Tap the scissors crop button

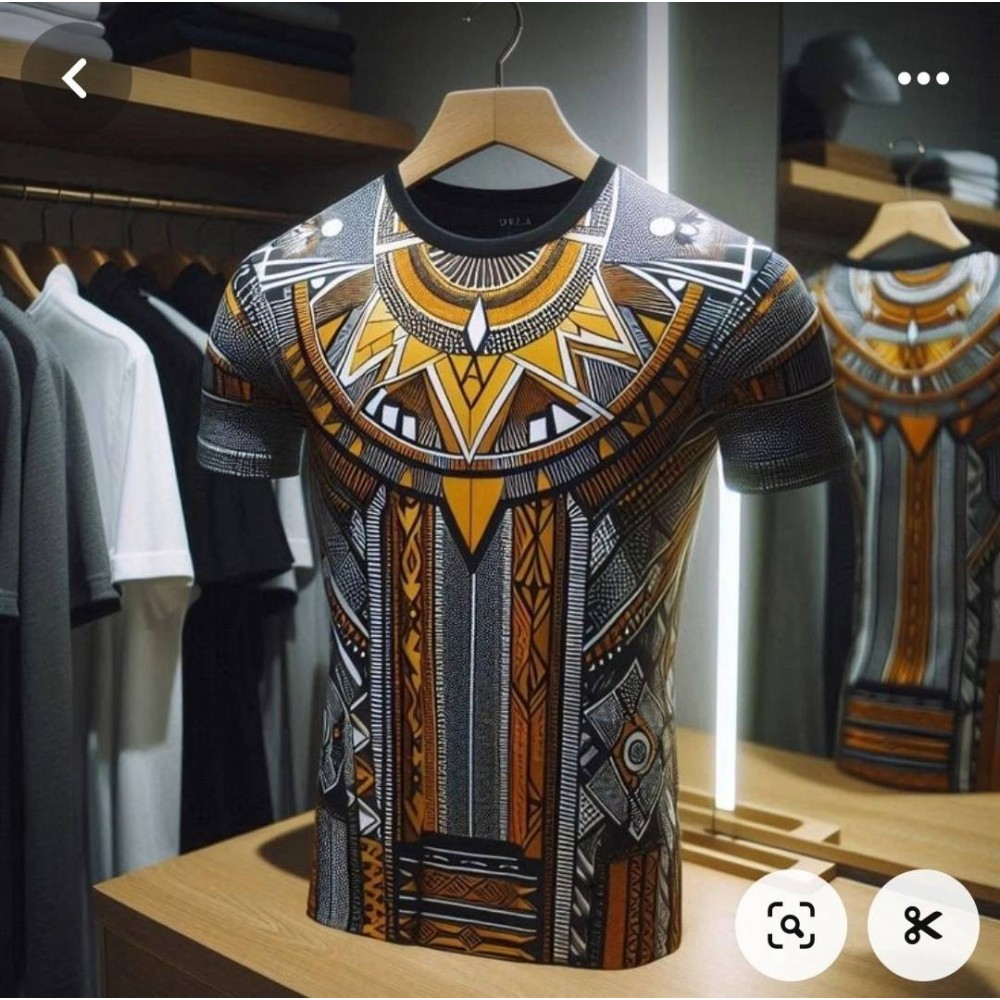pyautogui.click(x=922, y=925)
